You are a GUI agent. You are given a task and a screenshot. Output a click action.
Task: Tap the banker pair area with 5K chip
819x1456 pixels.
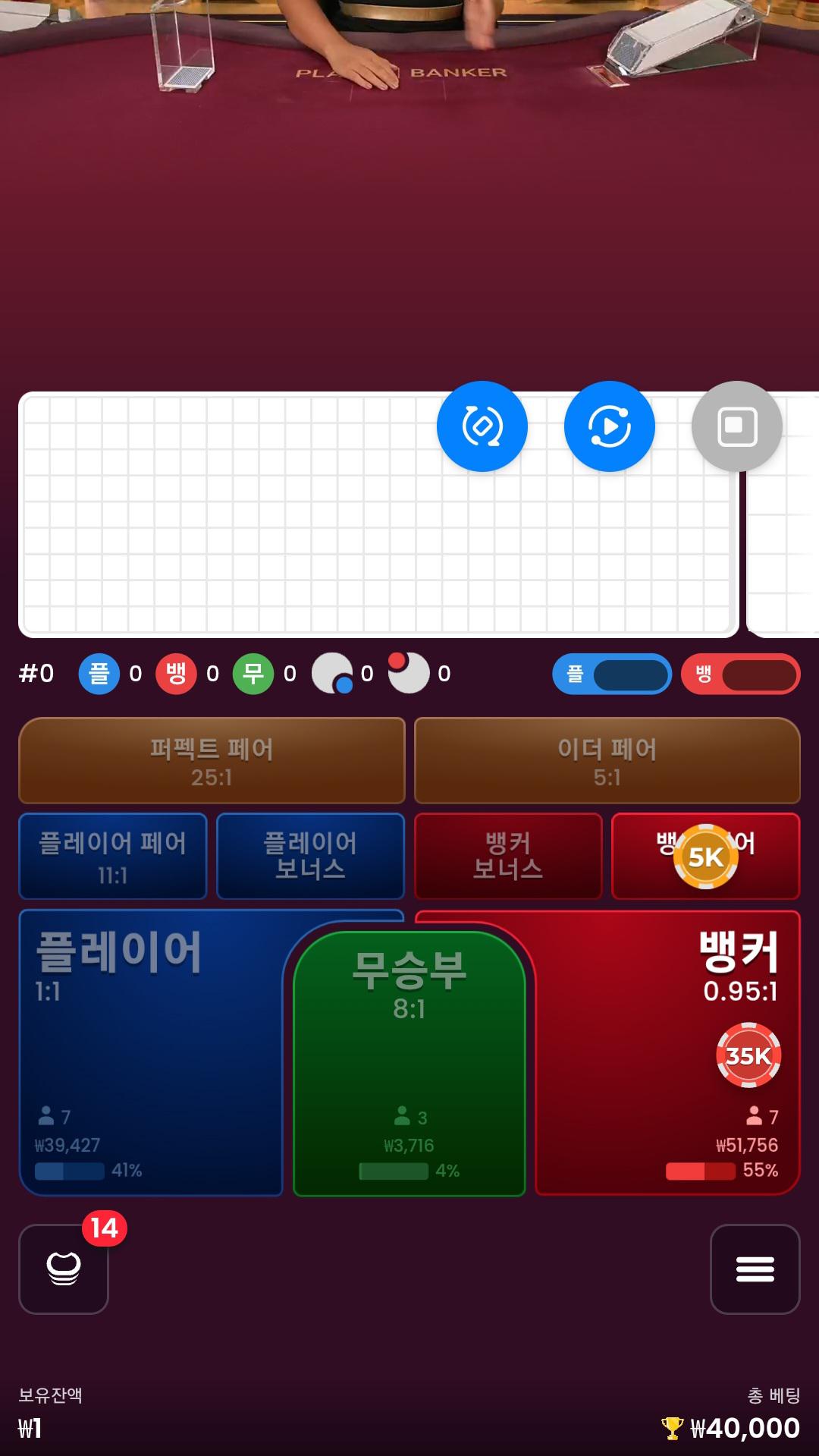pos(706,857)
